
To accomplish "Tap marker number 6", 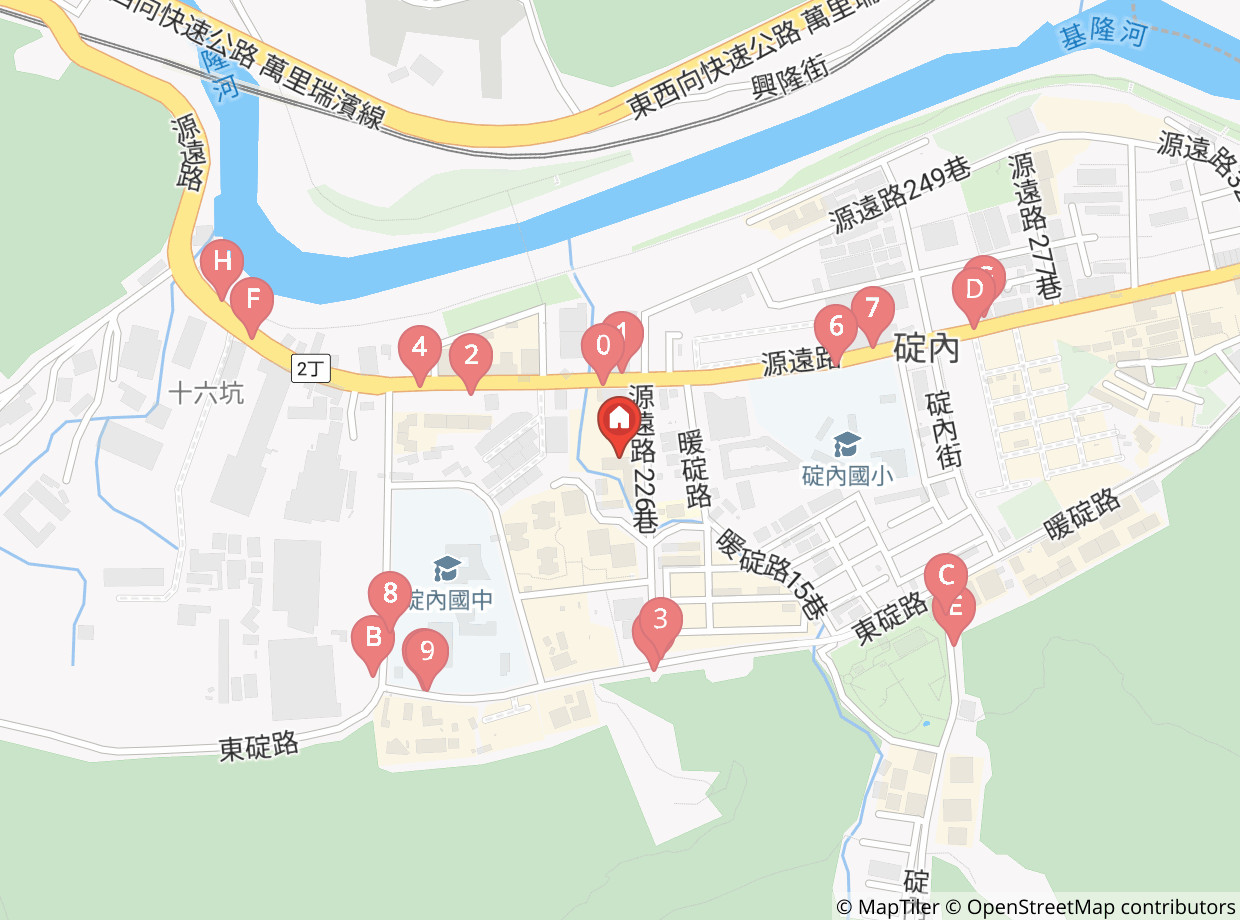I will pos(836,333).
